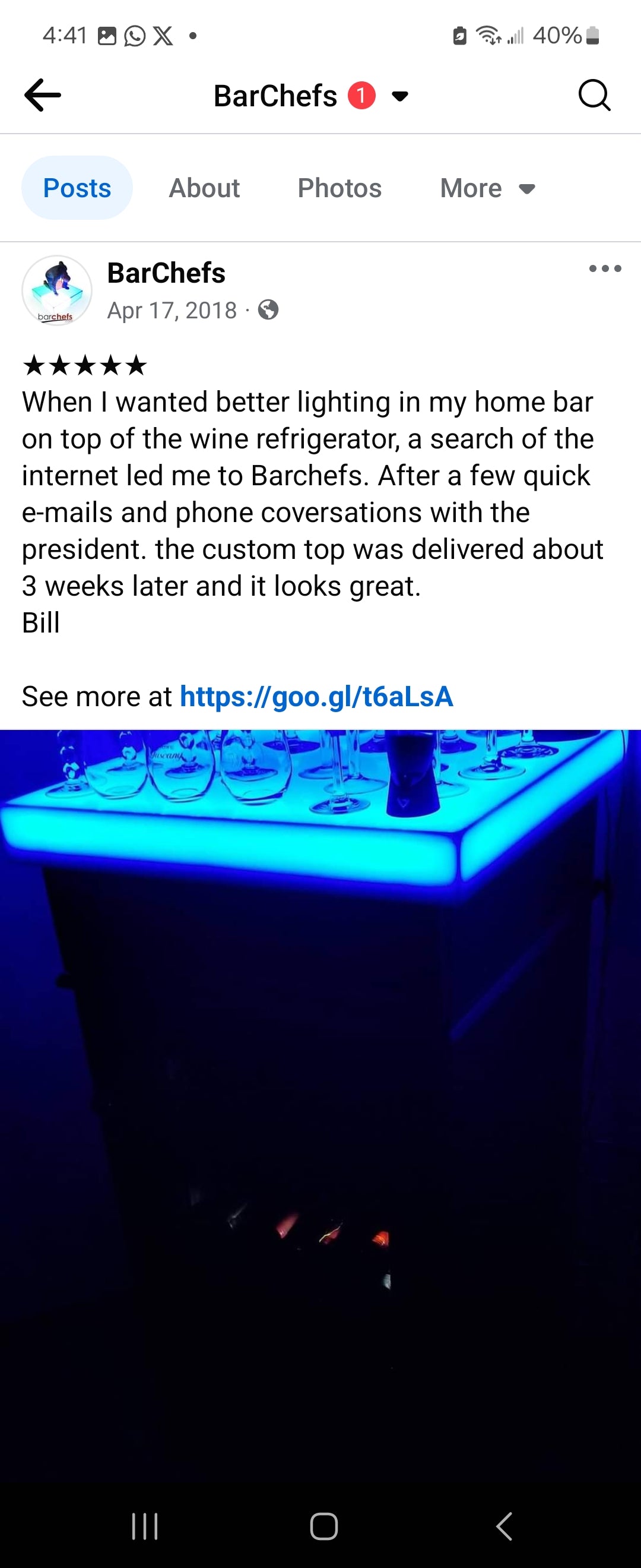
Task: Expand the More tab menu
Action: click(x=487, y=188)
